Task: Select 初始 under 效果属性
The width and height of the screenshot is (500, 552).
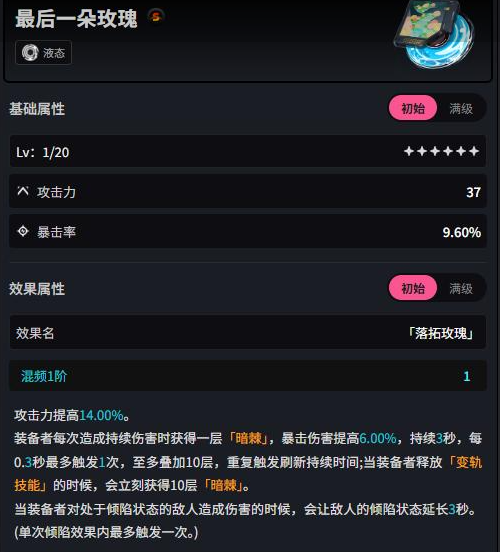Action: click(x=413, y=288)
